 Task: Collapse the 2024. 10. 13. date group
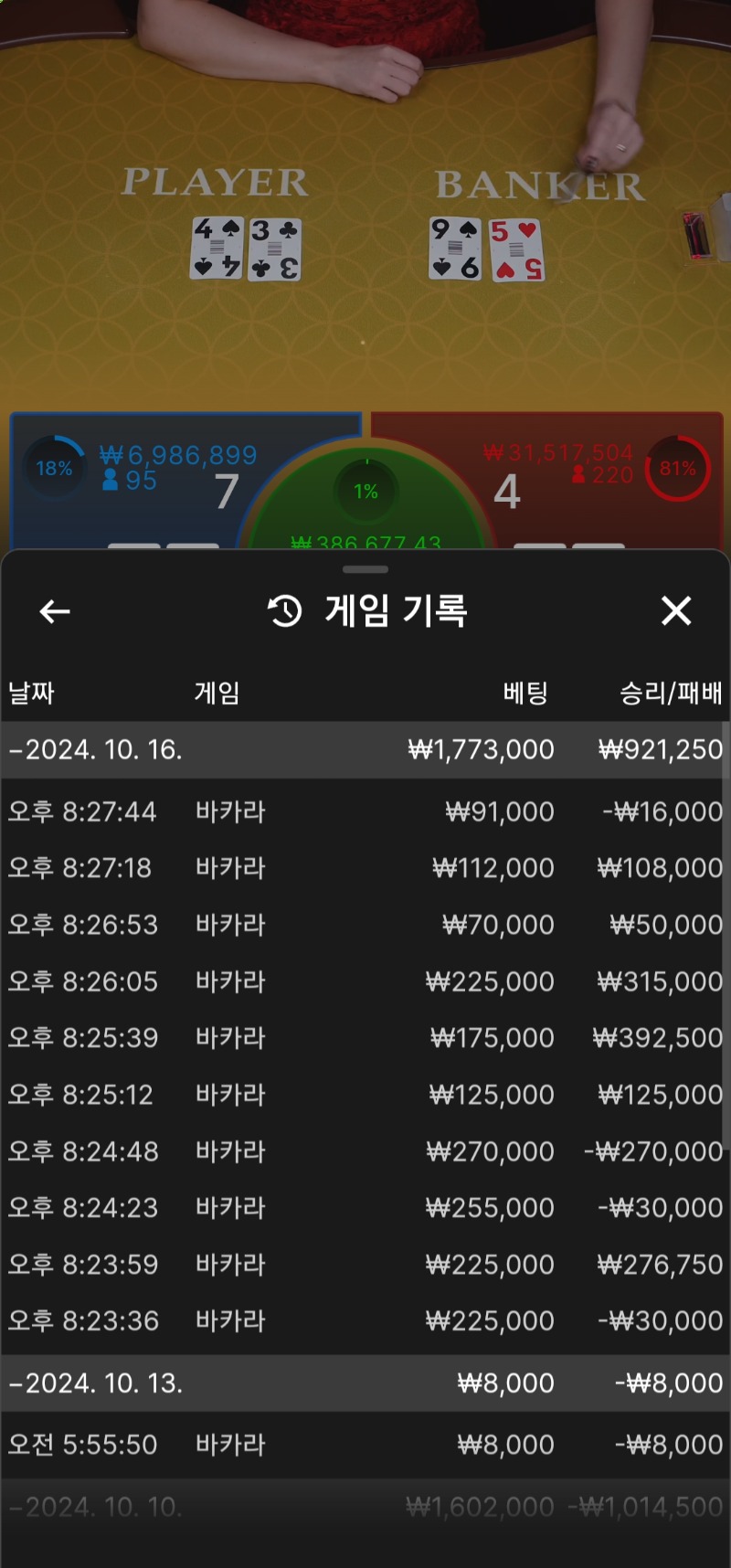(x=96, y=1383)
